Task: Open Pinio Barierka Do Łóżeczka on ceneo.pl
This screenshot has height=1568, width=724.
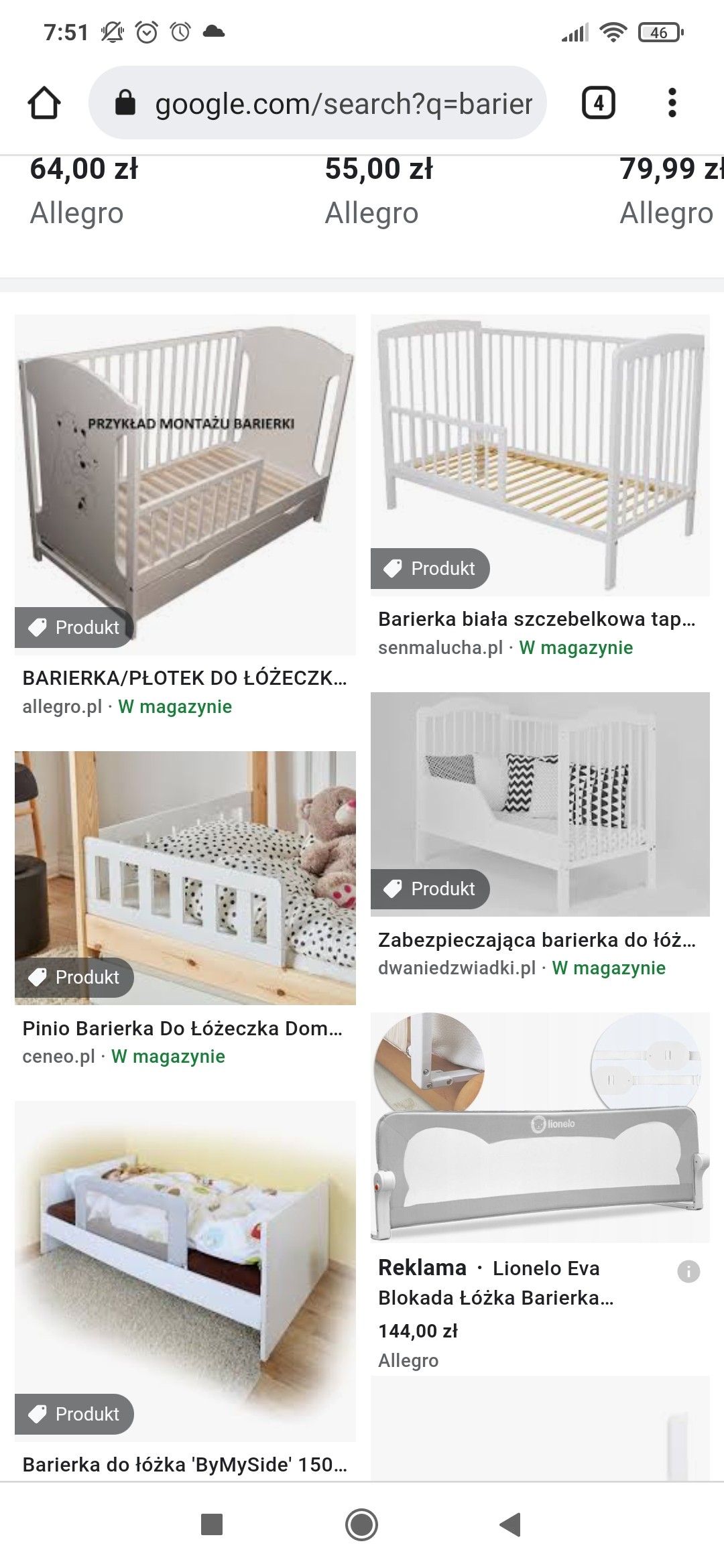Action: (182, 1028)
